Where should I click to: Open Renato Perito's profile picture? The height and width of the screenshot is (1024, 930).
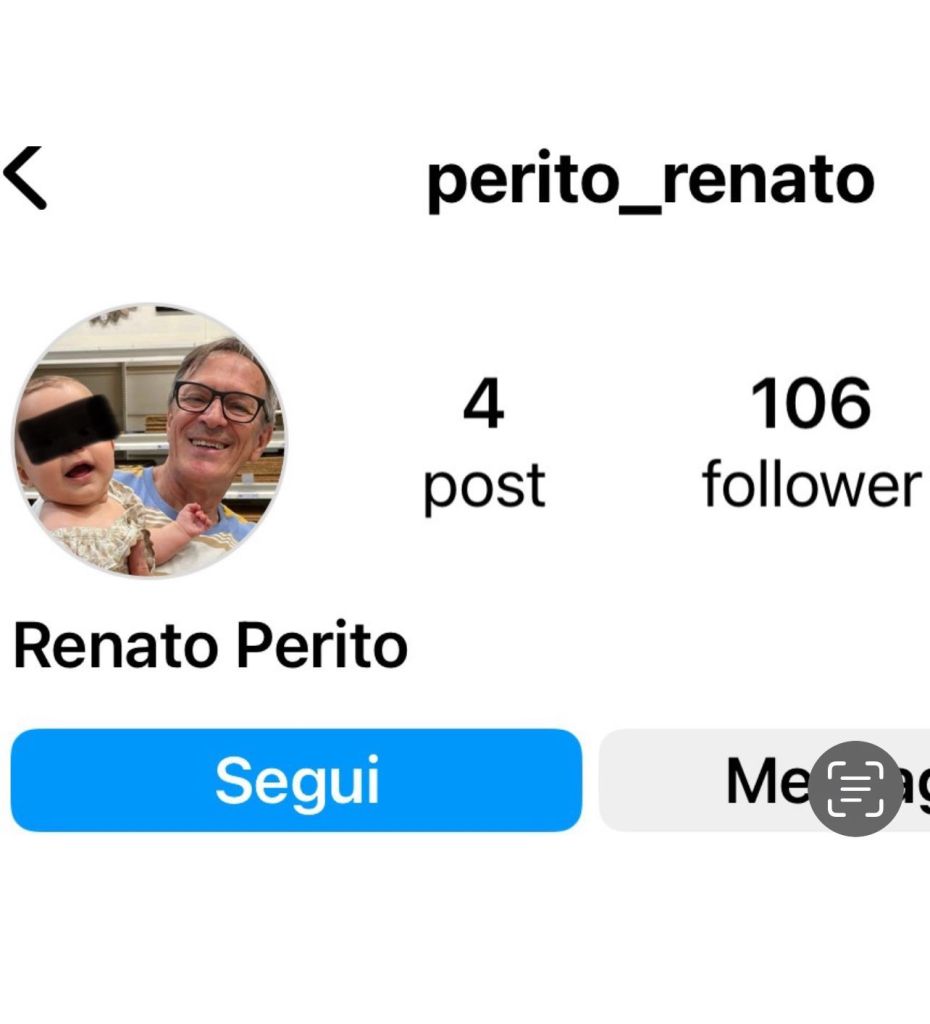pos(149,440)
